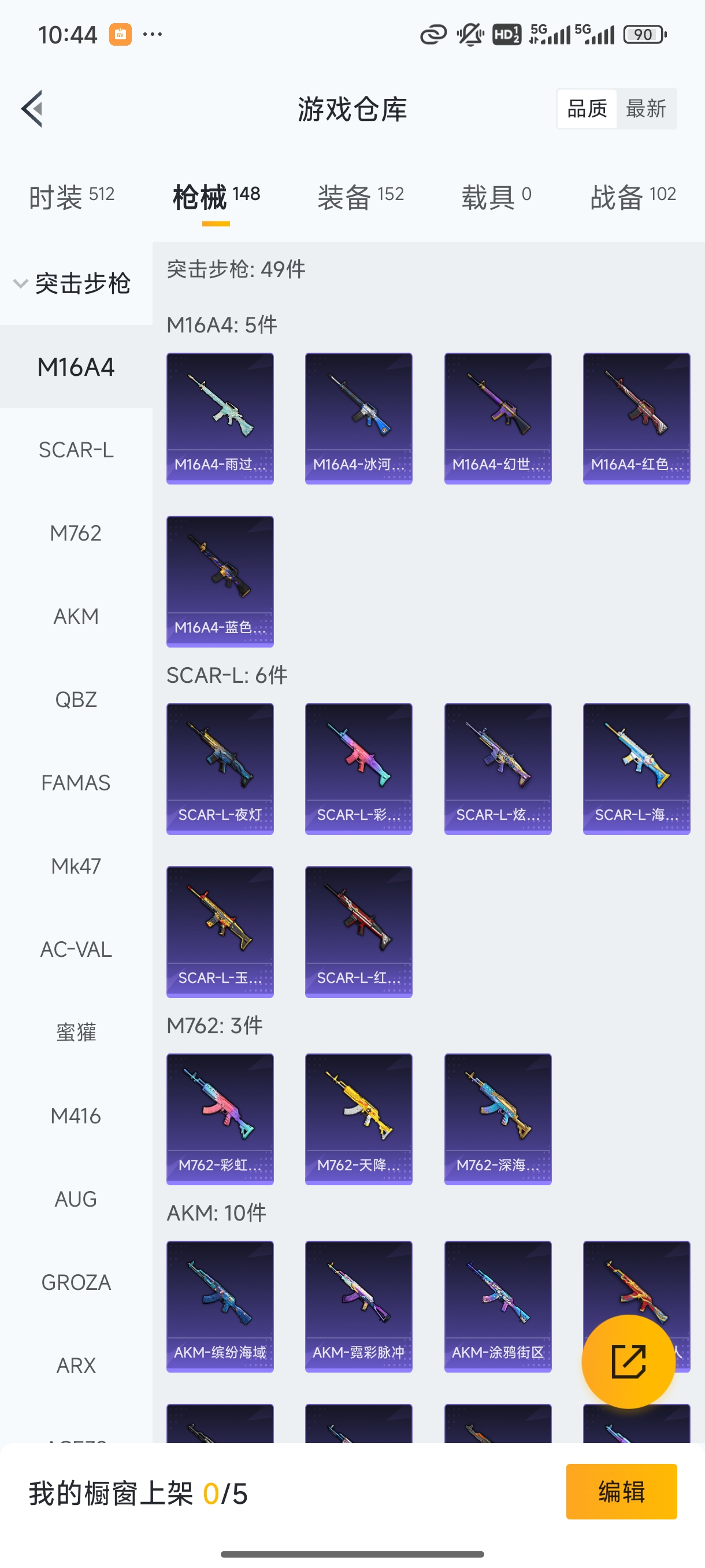Switch to the 载具 tab
Screen dimensions: 705x1568
pos(496,197)
